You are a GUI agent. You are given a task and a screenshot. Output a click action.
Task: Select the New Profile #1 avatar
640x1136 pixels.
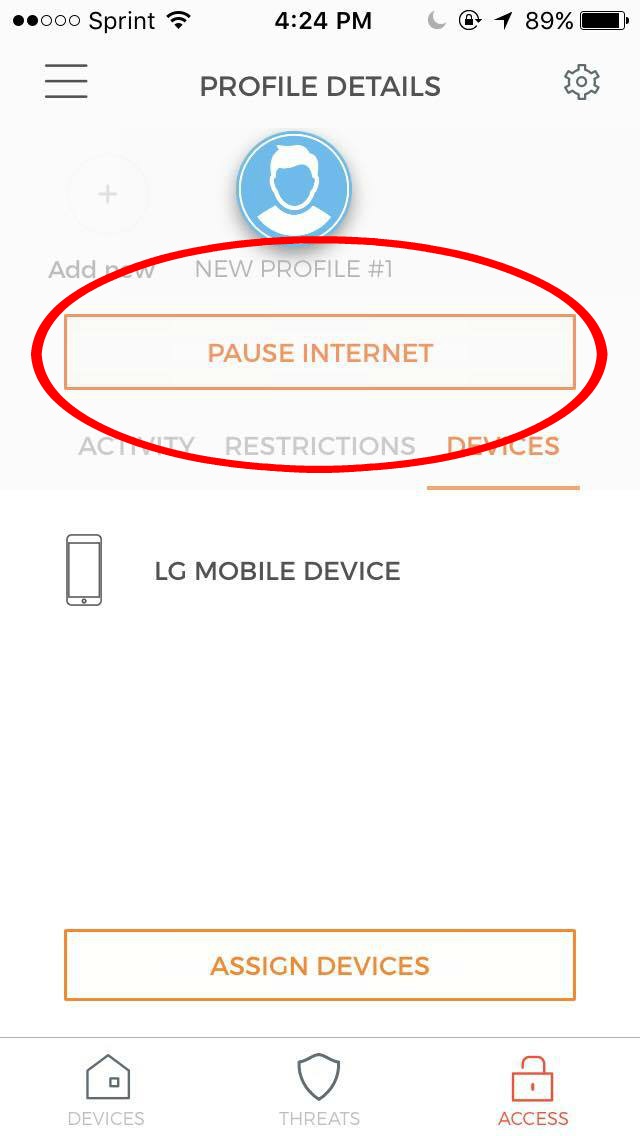pyautogui.click(x=294, y=187)
